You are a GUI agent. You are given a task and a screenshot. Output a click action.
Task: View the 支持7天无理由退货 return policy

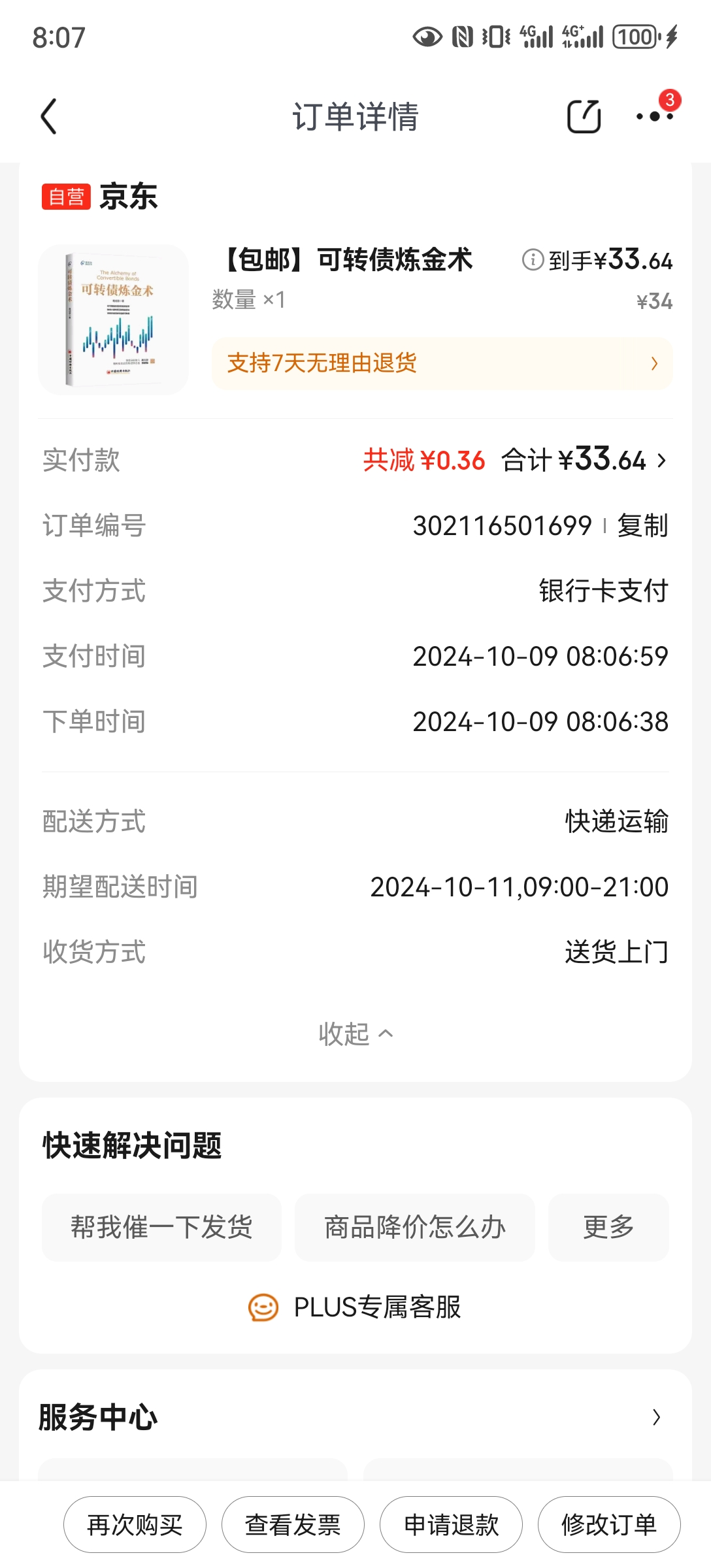click(x=442, y=364)
